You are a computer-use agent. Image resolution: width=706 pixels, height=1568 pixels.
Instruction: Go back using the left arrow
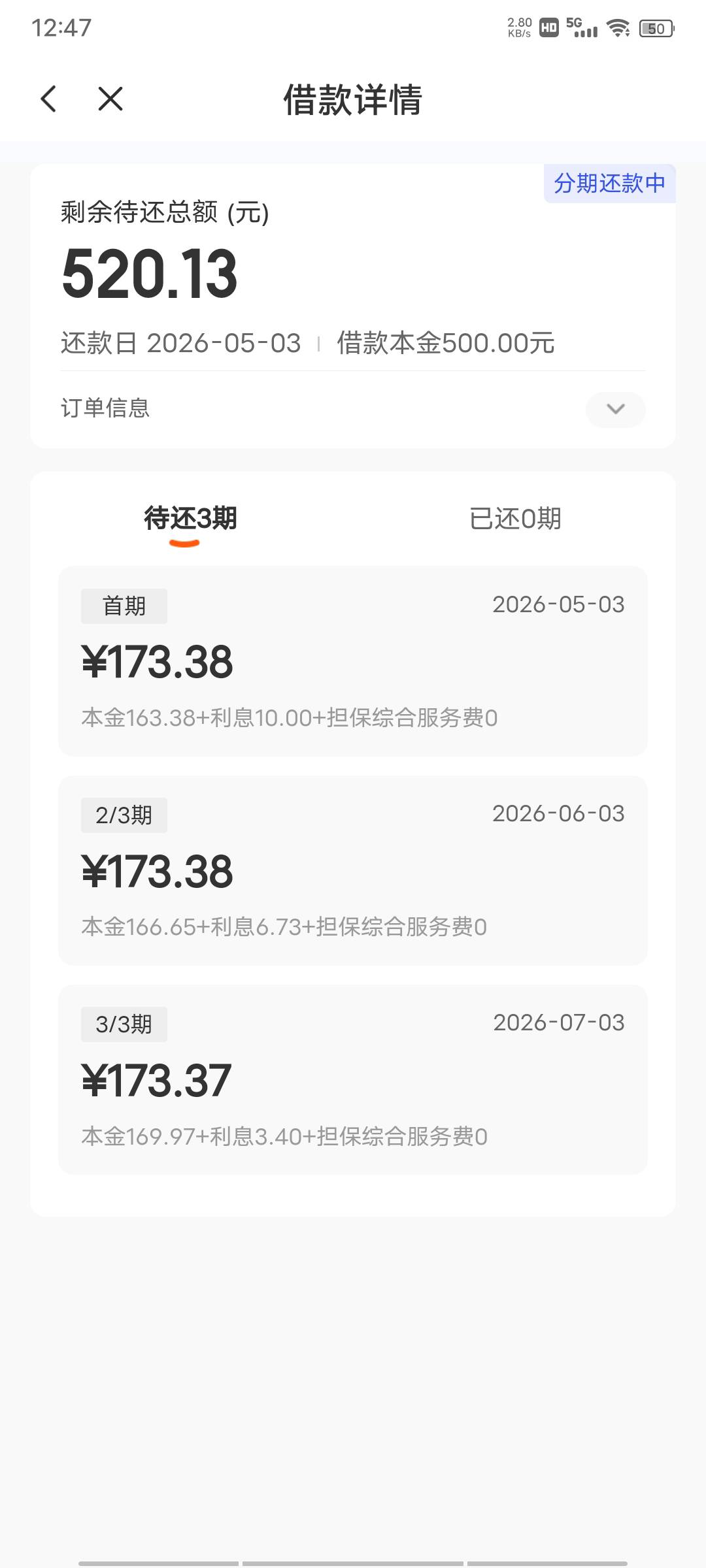point(49,99)
